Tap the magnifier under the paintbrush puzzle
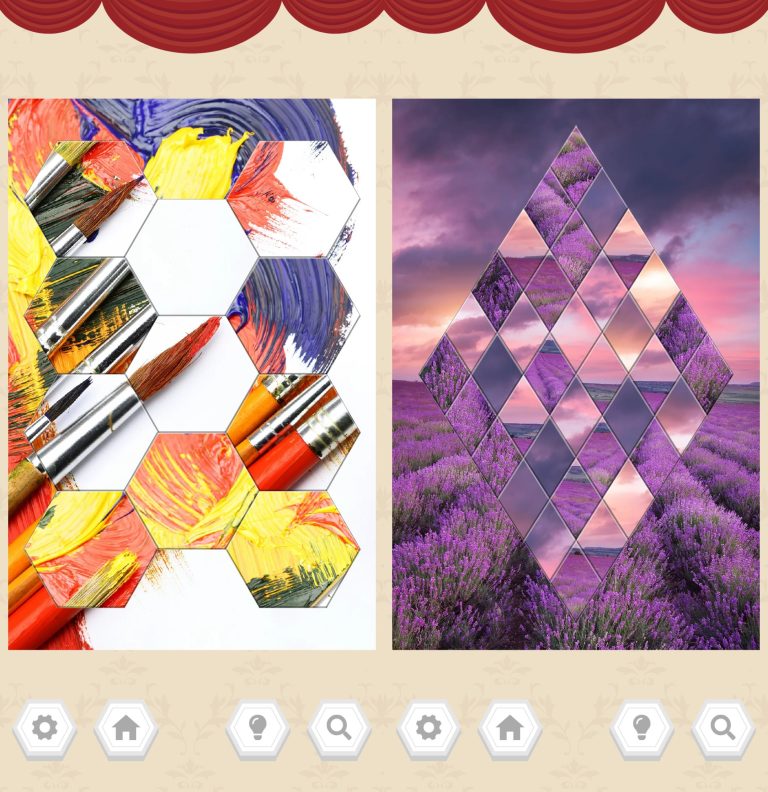768x792 pixels. pos(339,728)
